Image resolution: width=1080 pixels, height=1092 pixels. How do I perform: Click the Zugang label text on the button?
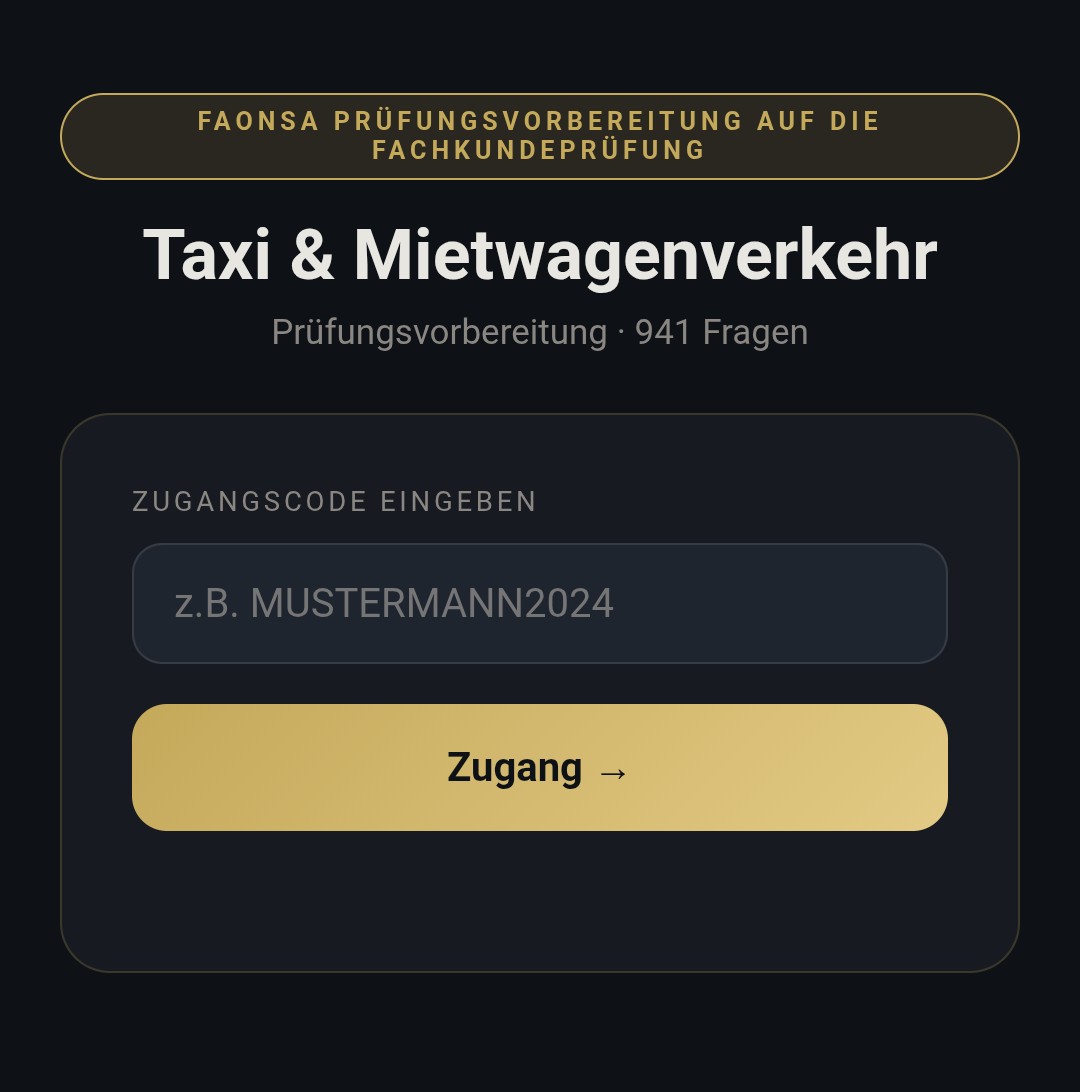(515, 767)
